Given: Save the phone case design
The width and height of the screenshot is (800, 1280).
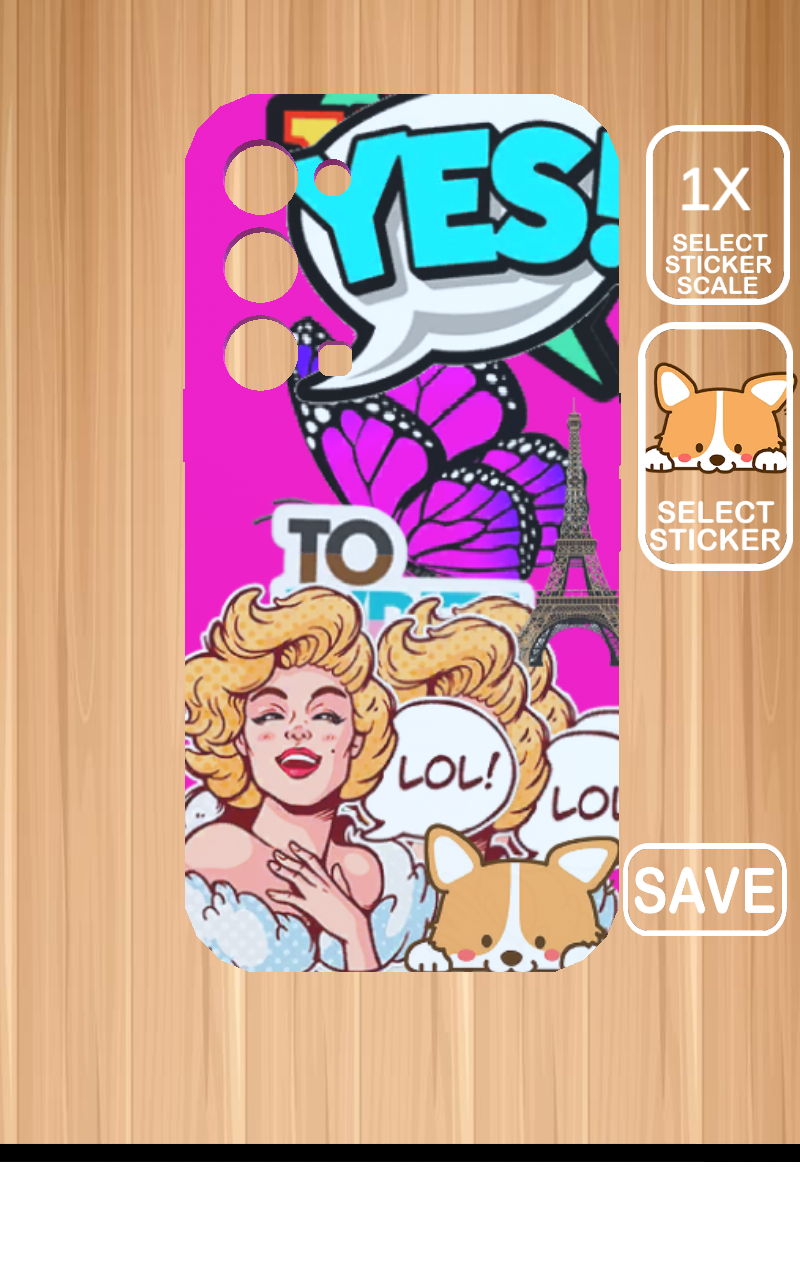Looking at the screenshot, I should [705, 889].
